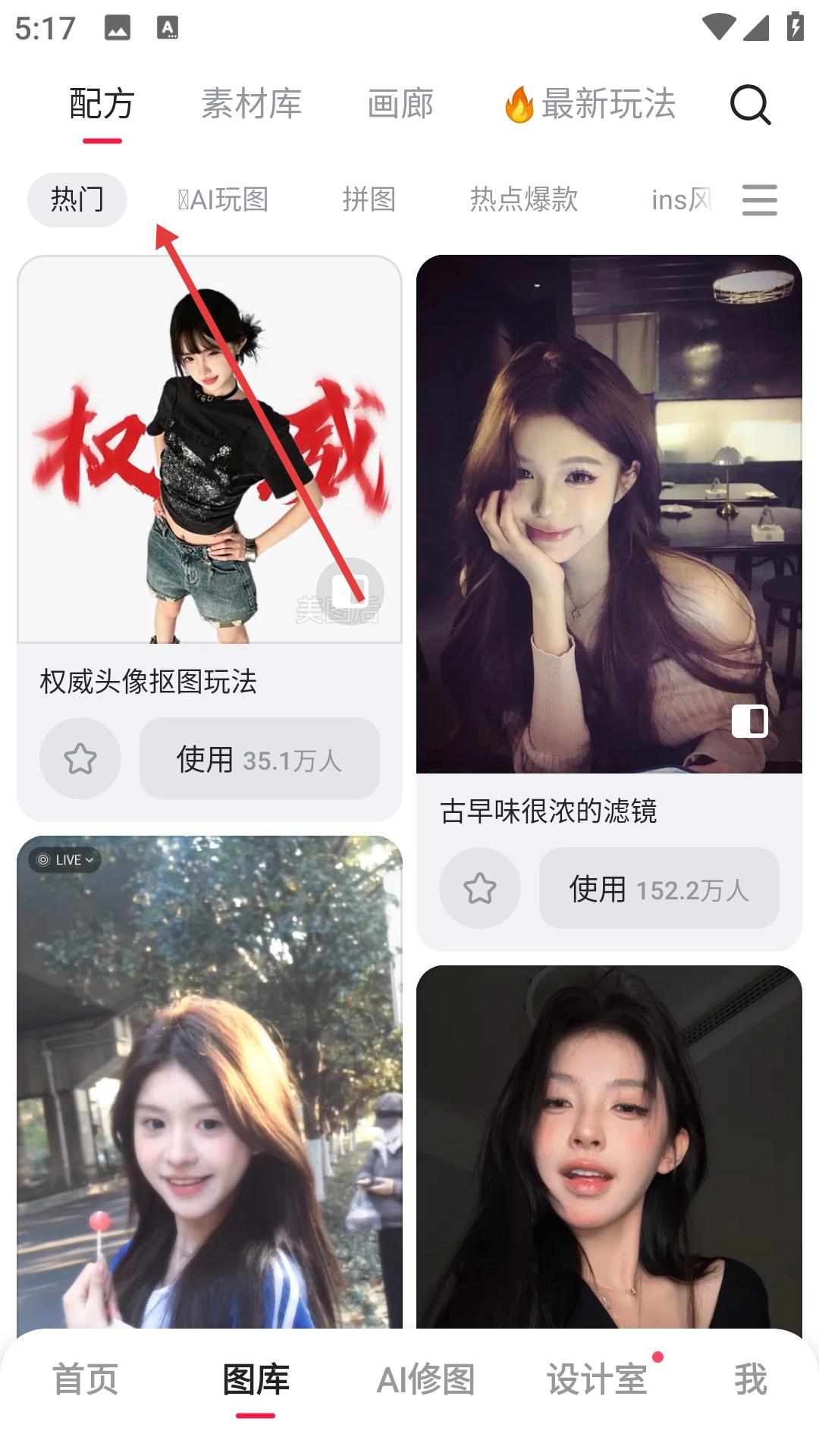Switch to the AI修图 bottom tab

[x=426, y=1379]
